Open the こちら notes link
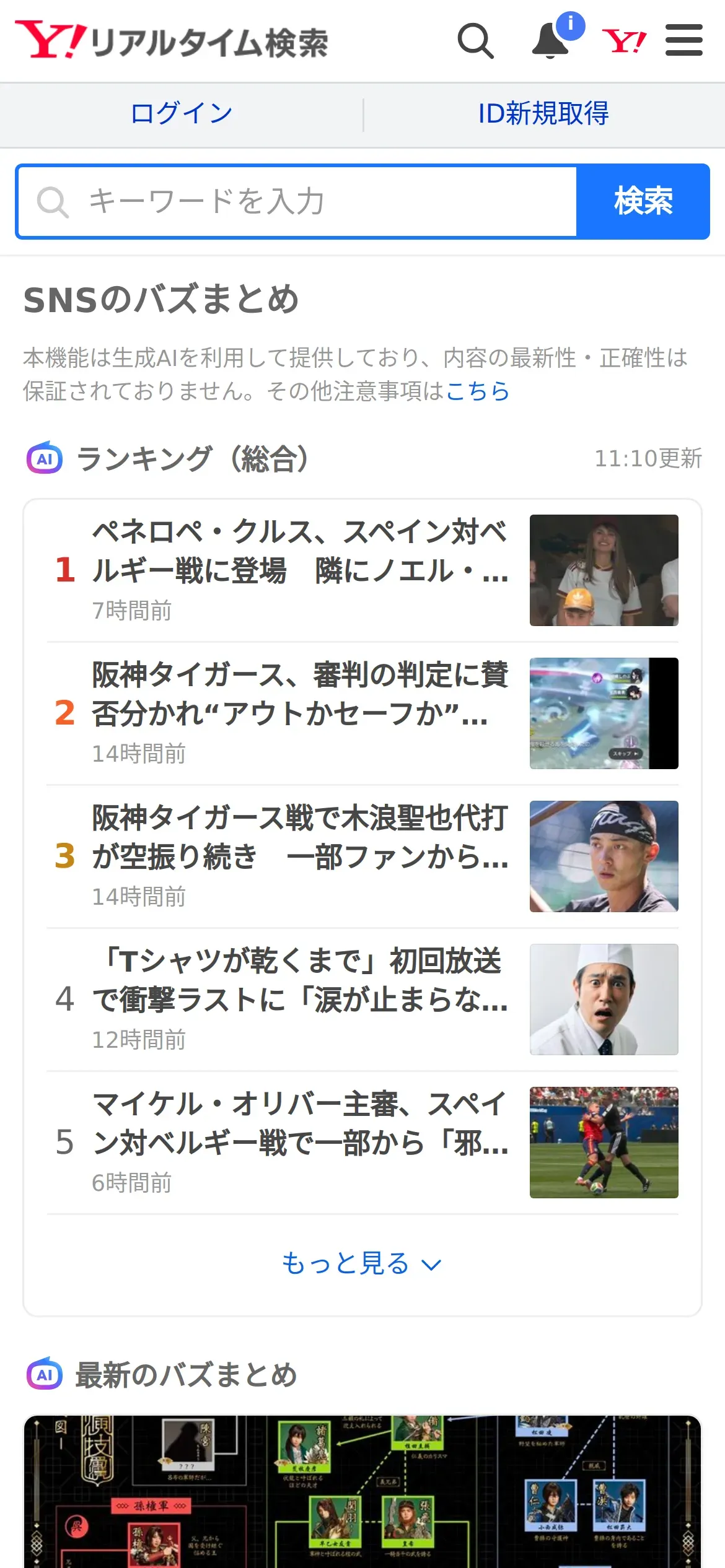The height and width of the screenshot is (1568, 725). pos(478,391)
